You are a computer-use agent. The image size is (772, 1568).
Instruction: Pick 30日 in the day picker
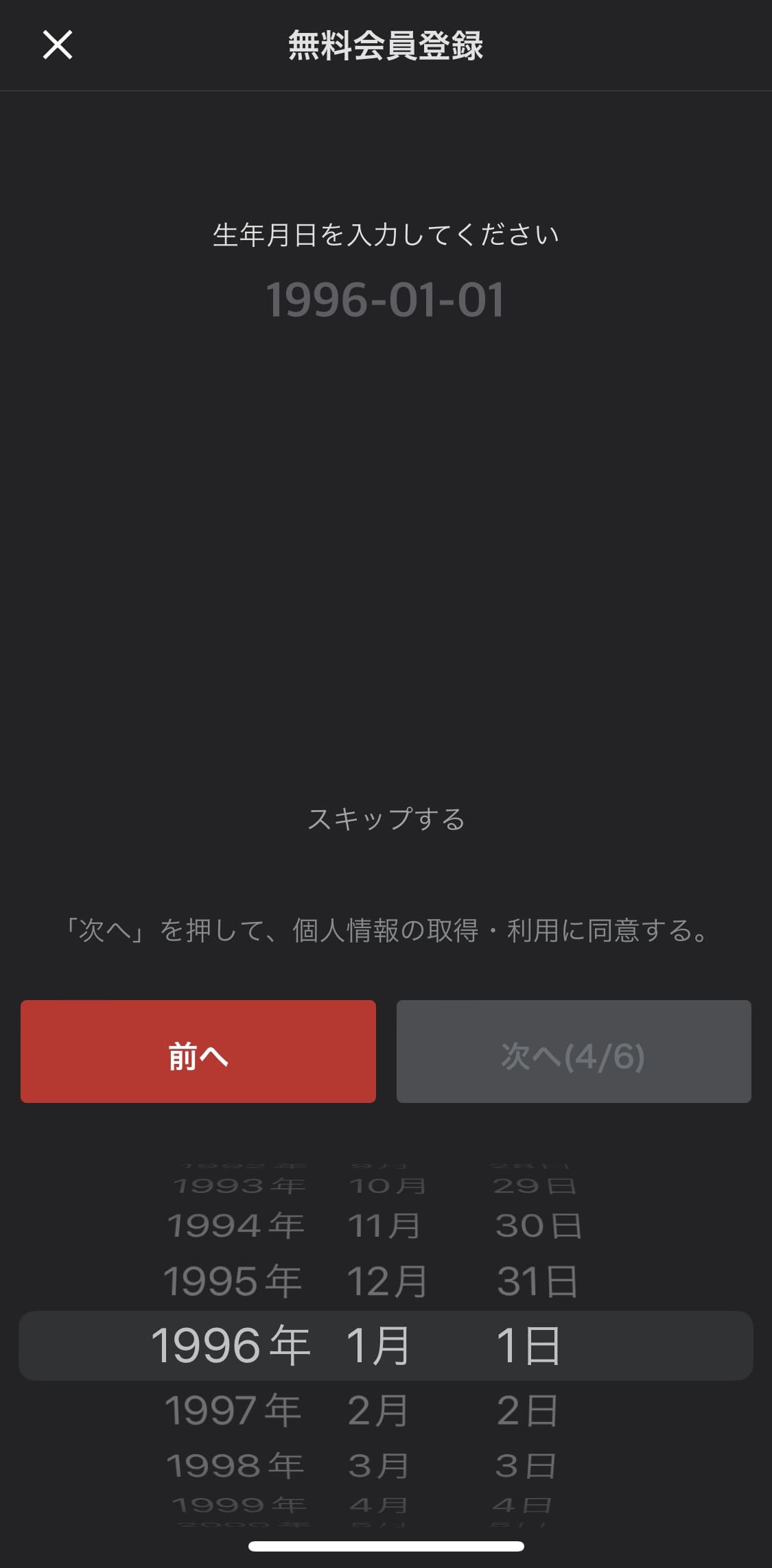[539, 1226]
